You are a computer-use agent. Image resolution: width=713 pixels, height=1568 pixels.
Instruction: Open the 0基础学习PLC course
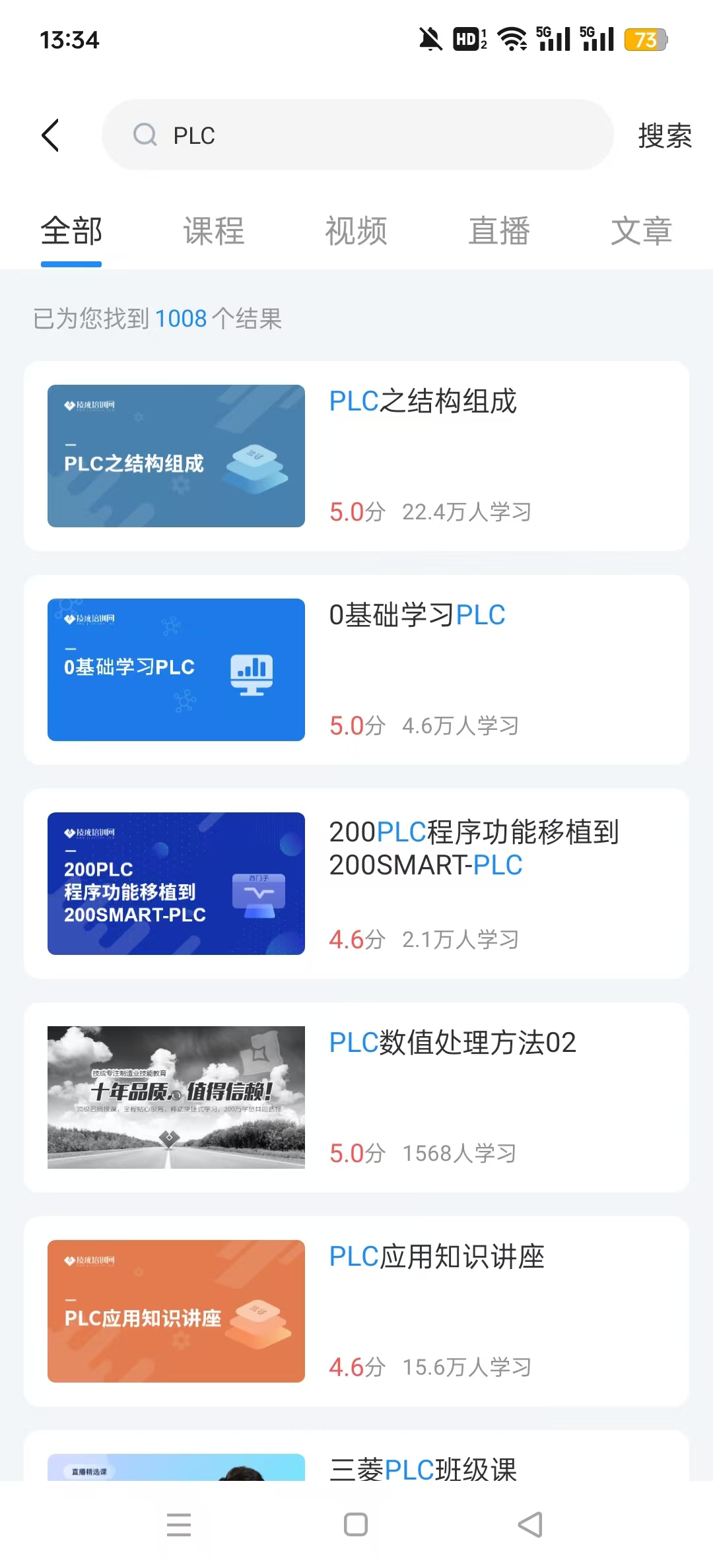pyautogui.click(x=356, y=670)
